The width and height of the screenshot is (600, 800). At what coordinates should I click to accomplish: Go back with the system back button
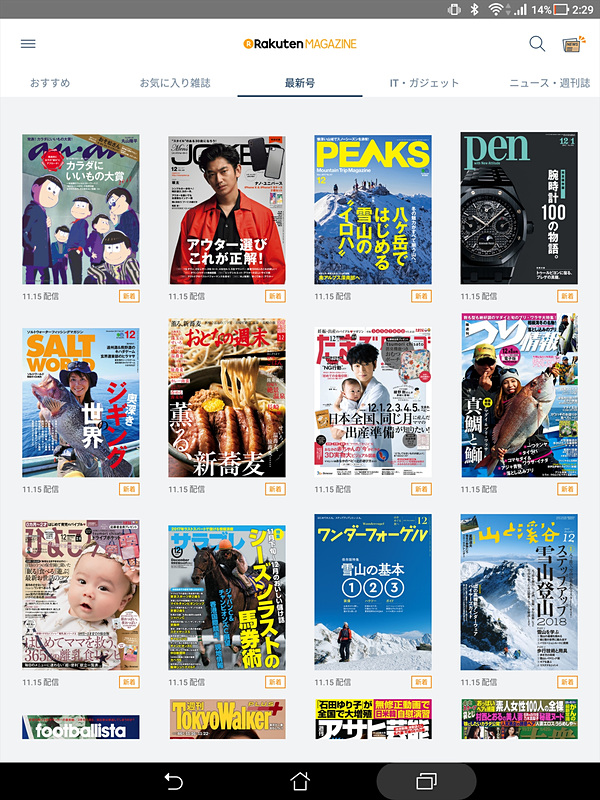173,780
